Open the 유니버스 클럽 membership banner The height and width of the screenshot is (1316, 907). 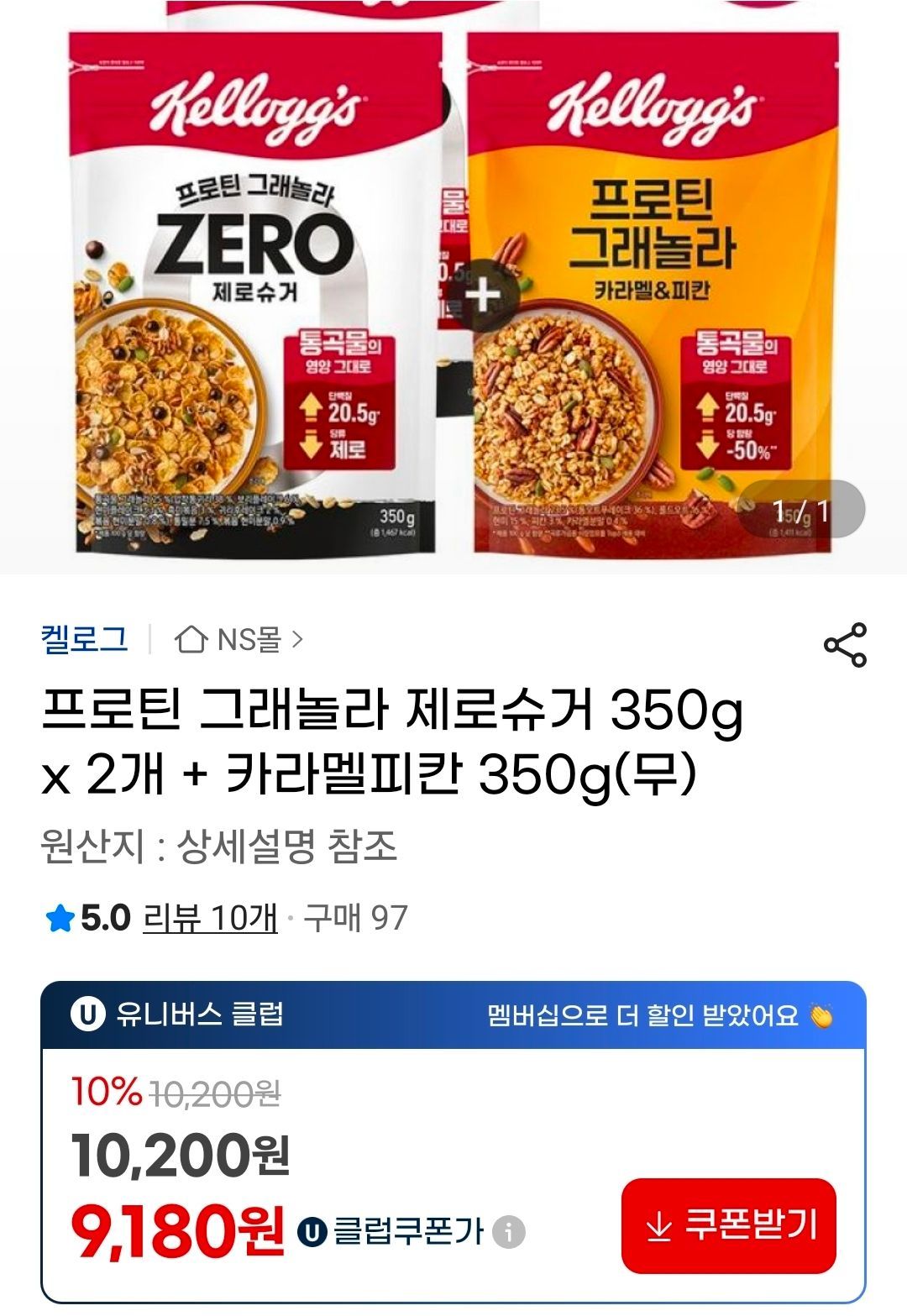coord(453,1015)
